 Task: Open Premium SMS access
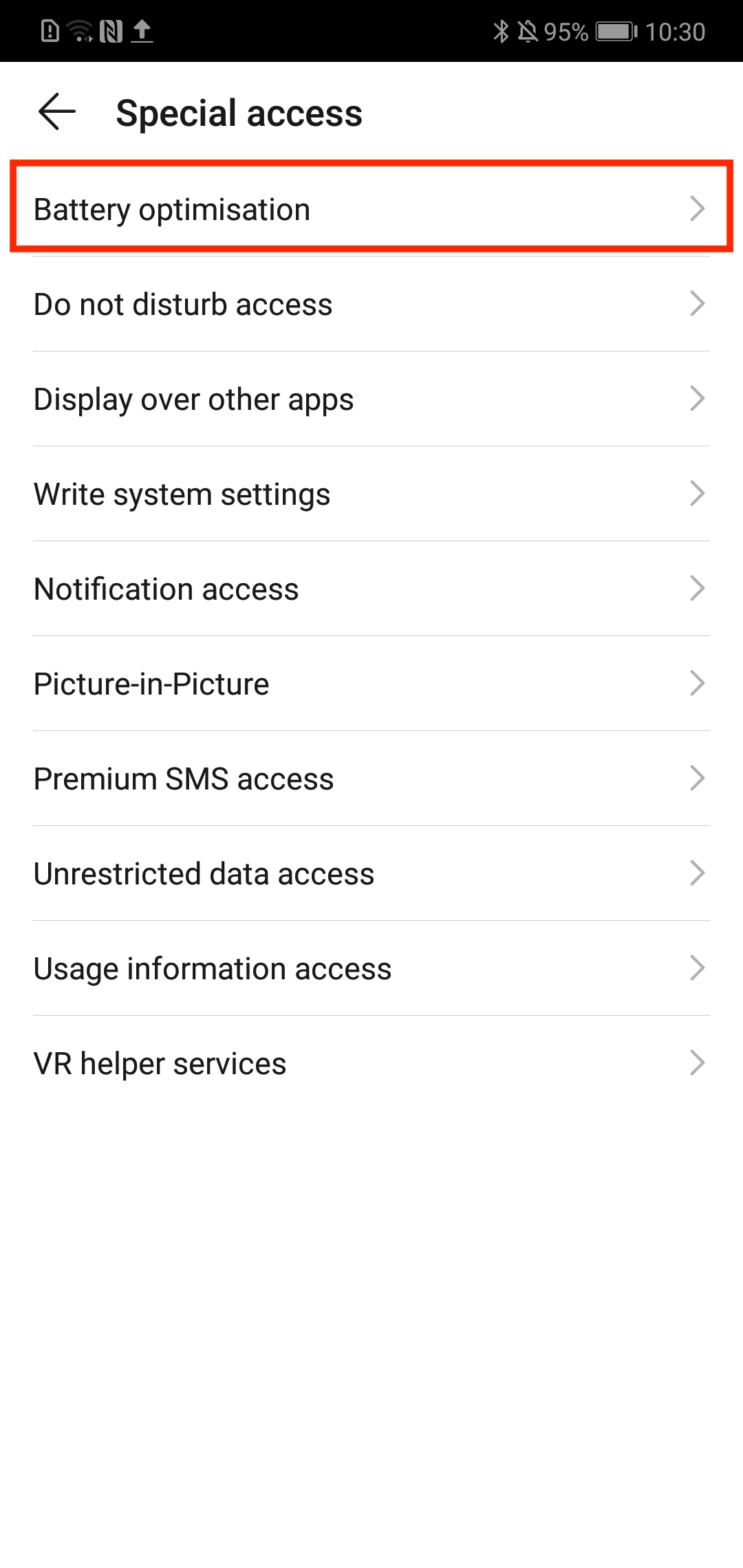click(371, 778)
